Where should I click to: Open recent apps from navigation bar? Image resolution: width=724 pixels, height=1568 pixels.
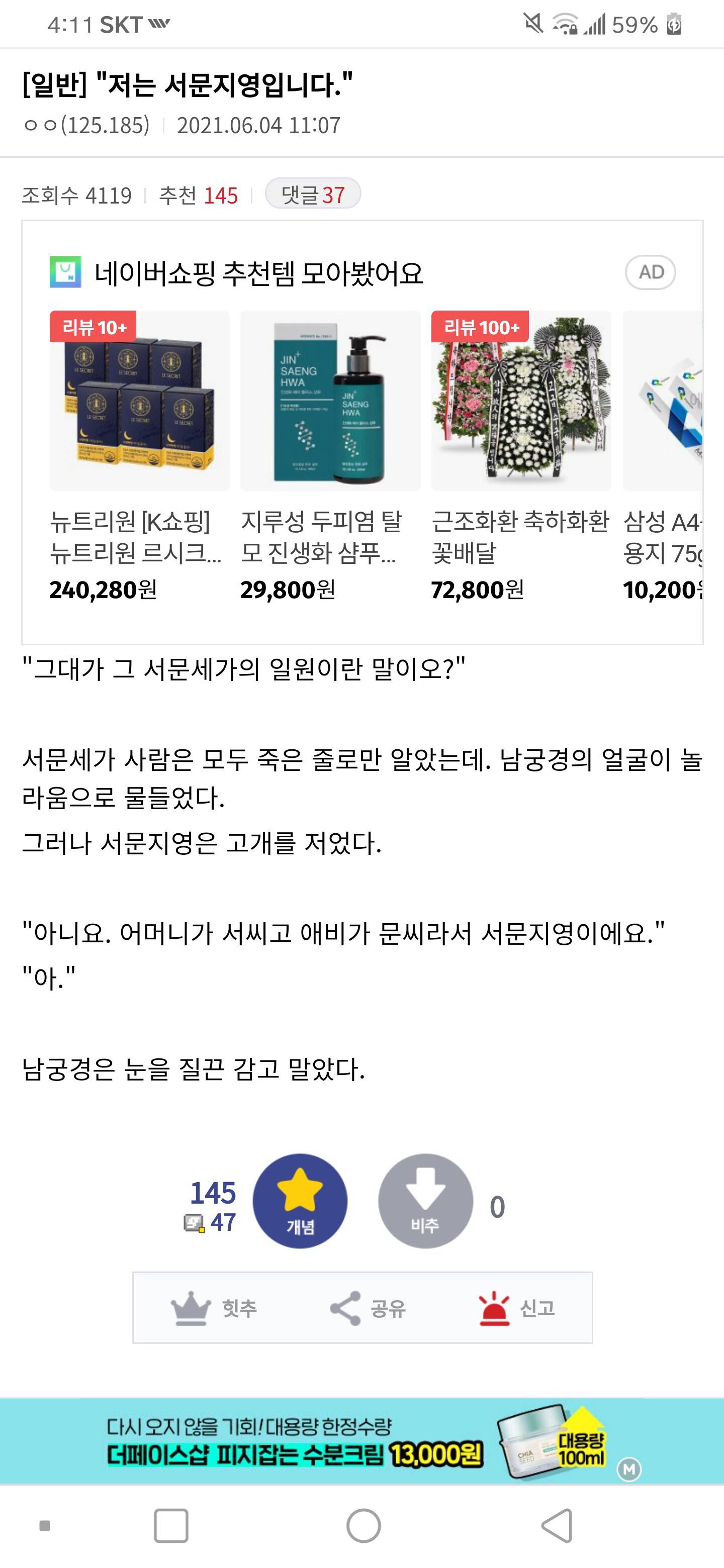(171, 1525)
